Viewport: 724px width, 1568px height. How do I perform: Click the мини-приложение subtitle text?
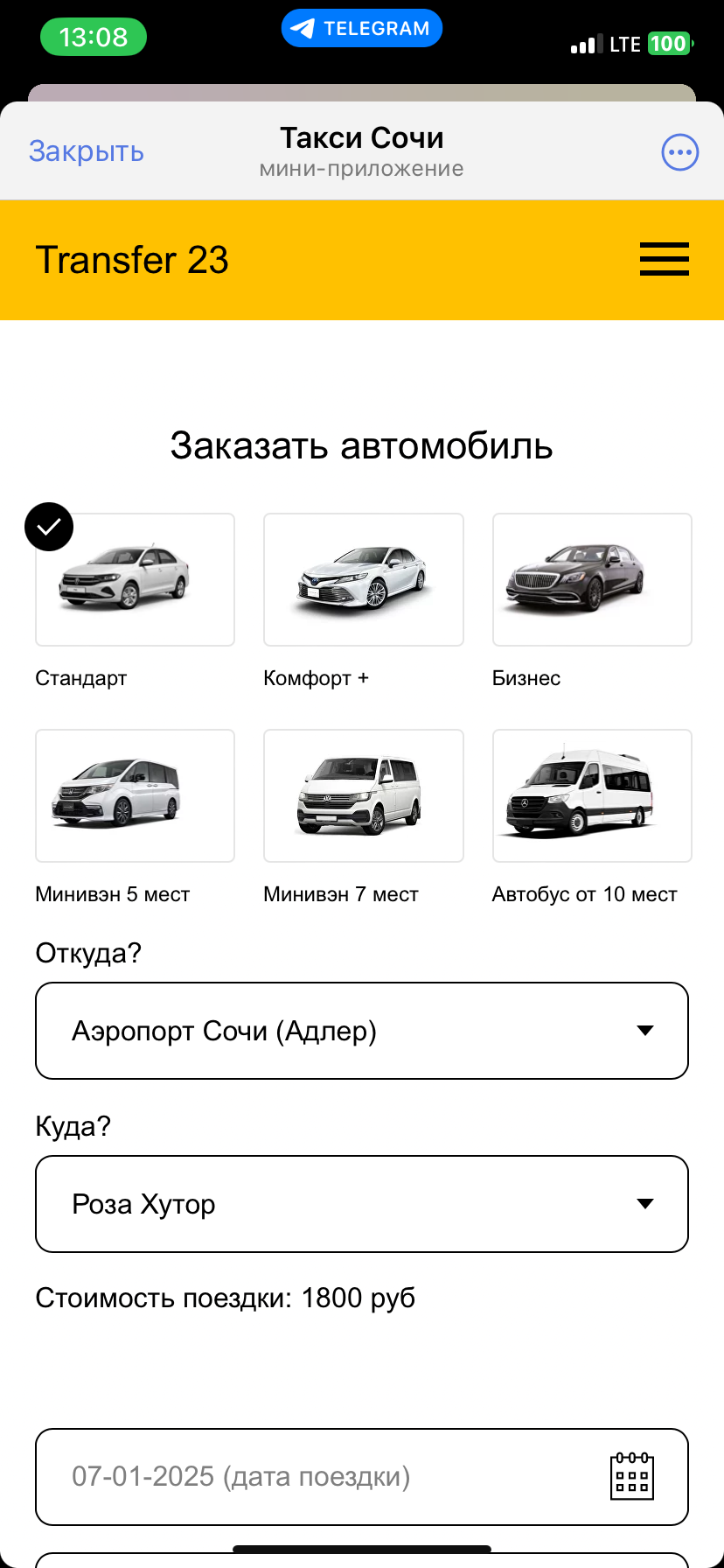tap(361, 168)
